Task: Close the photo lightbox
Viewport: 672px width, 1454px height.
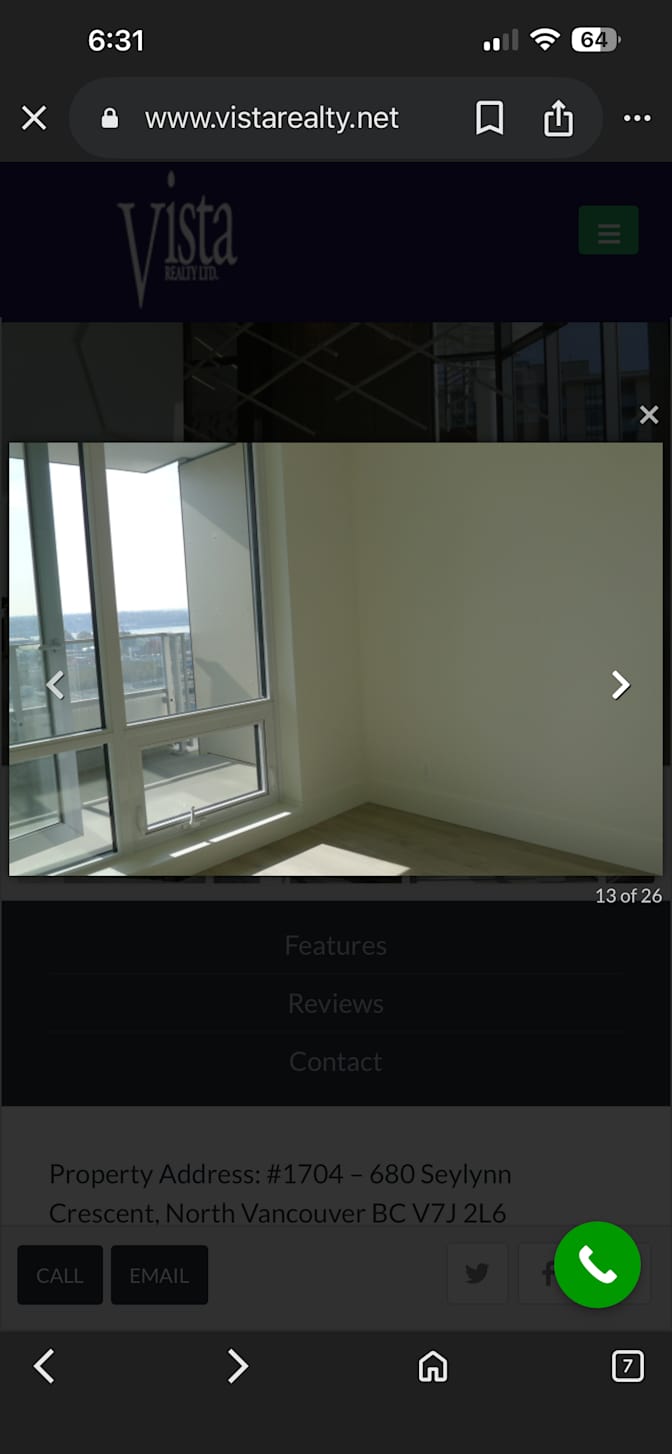Action: coord(649,415)
